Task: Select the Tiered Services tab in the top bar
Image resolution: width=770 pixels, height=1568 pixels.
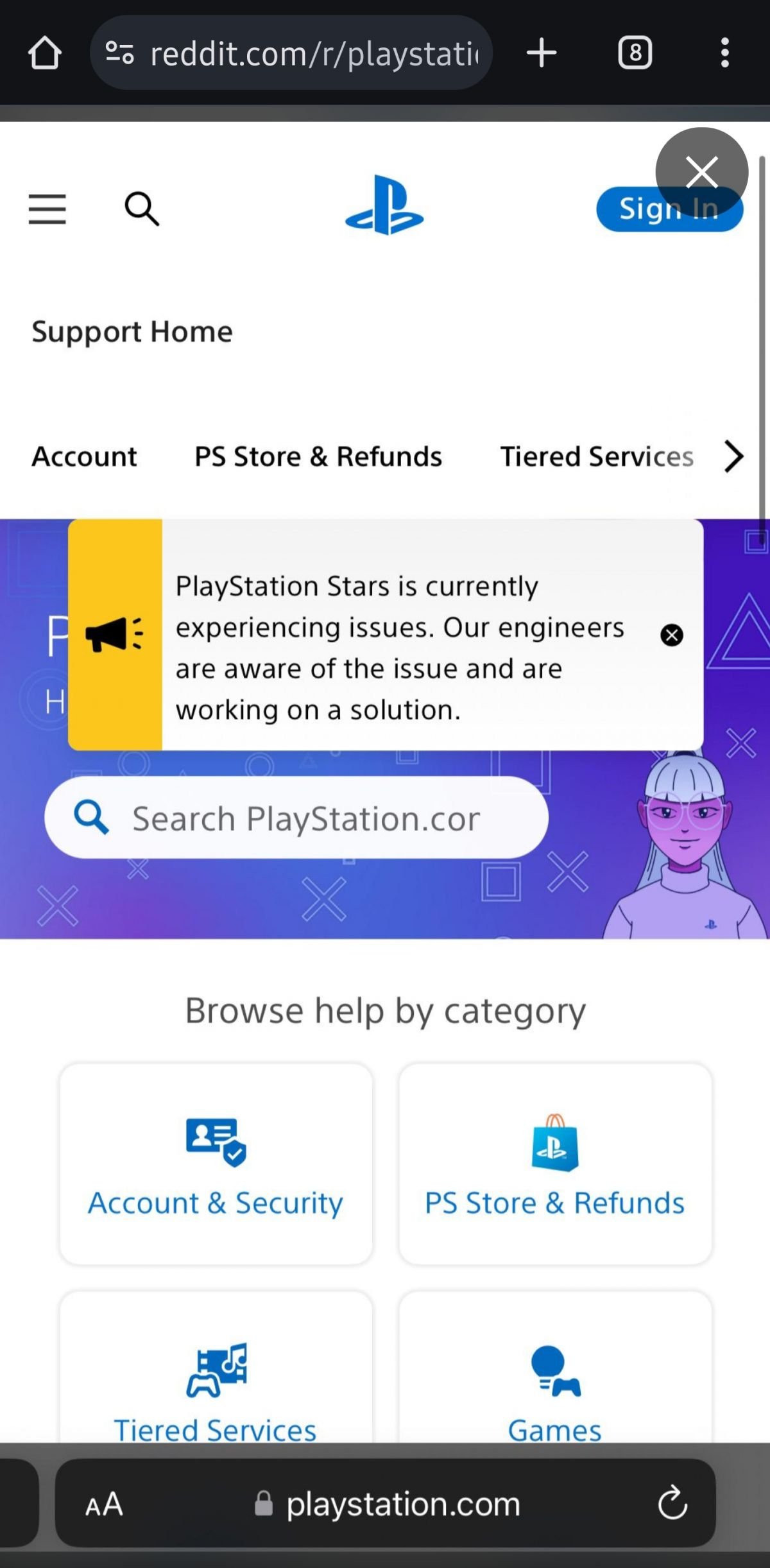Action: tap(596, 457)
